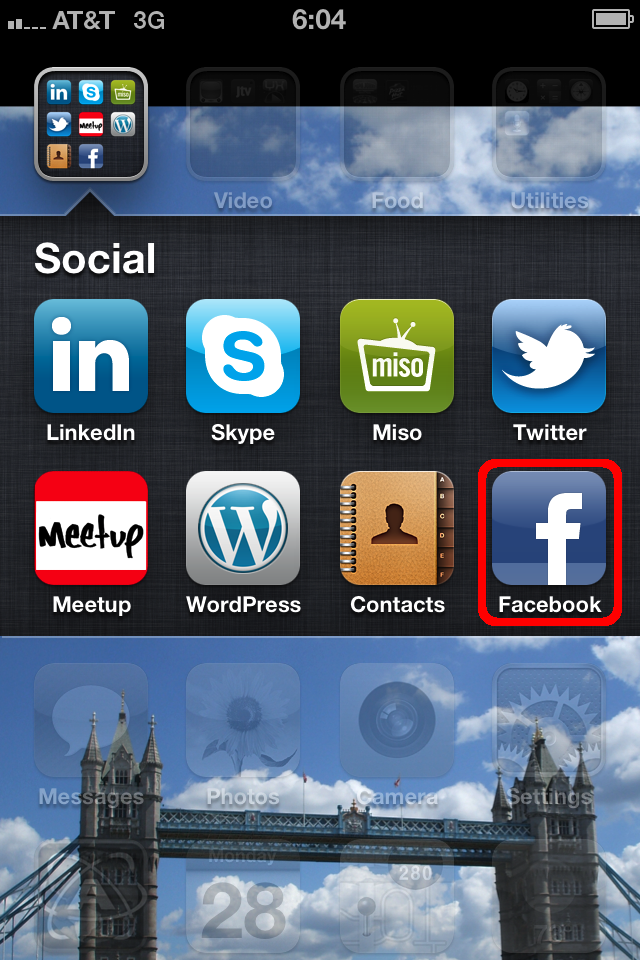Tap the Social folder icon to close it
Screen dimensions: 640x960
pyautogui.click(x=91, y=124)
